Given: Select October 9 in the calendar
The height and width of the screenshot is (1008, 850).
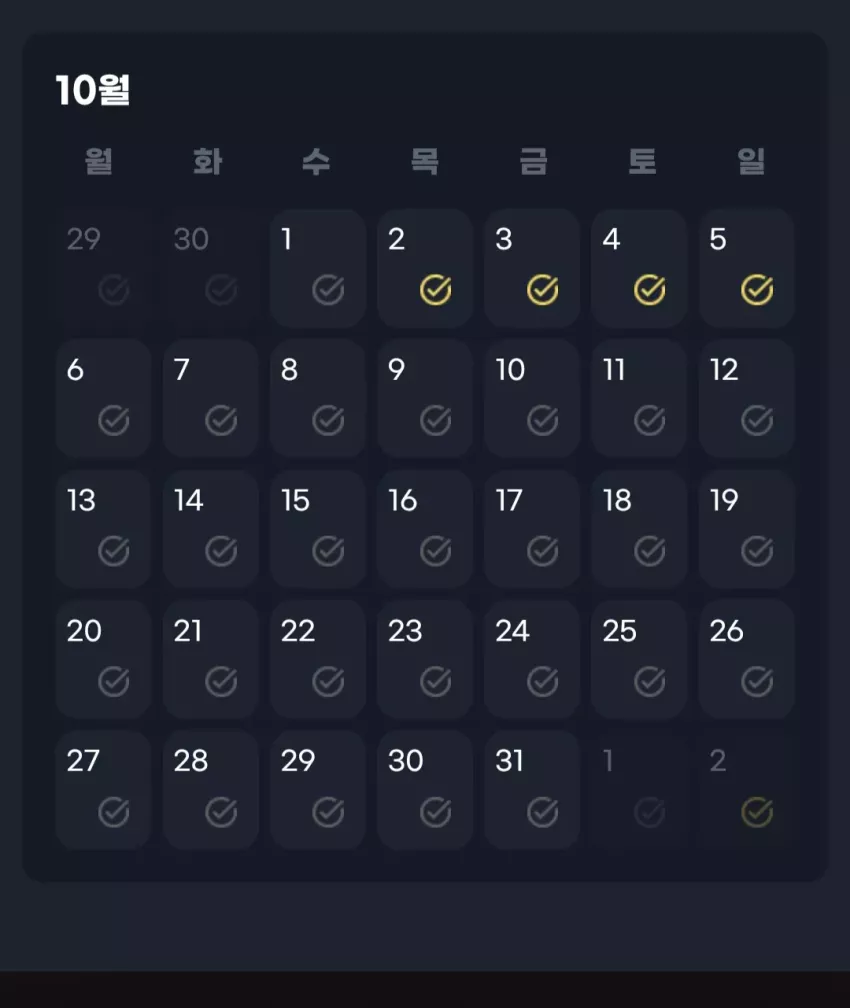Looking at the screenshot, I should tap(425, 399).
